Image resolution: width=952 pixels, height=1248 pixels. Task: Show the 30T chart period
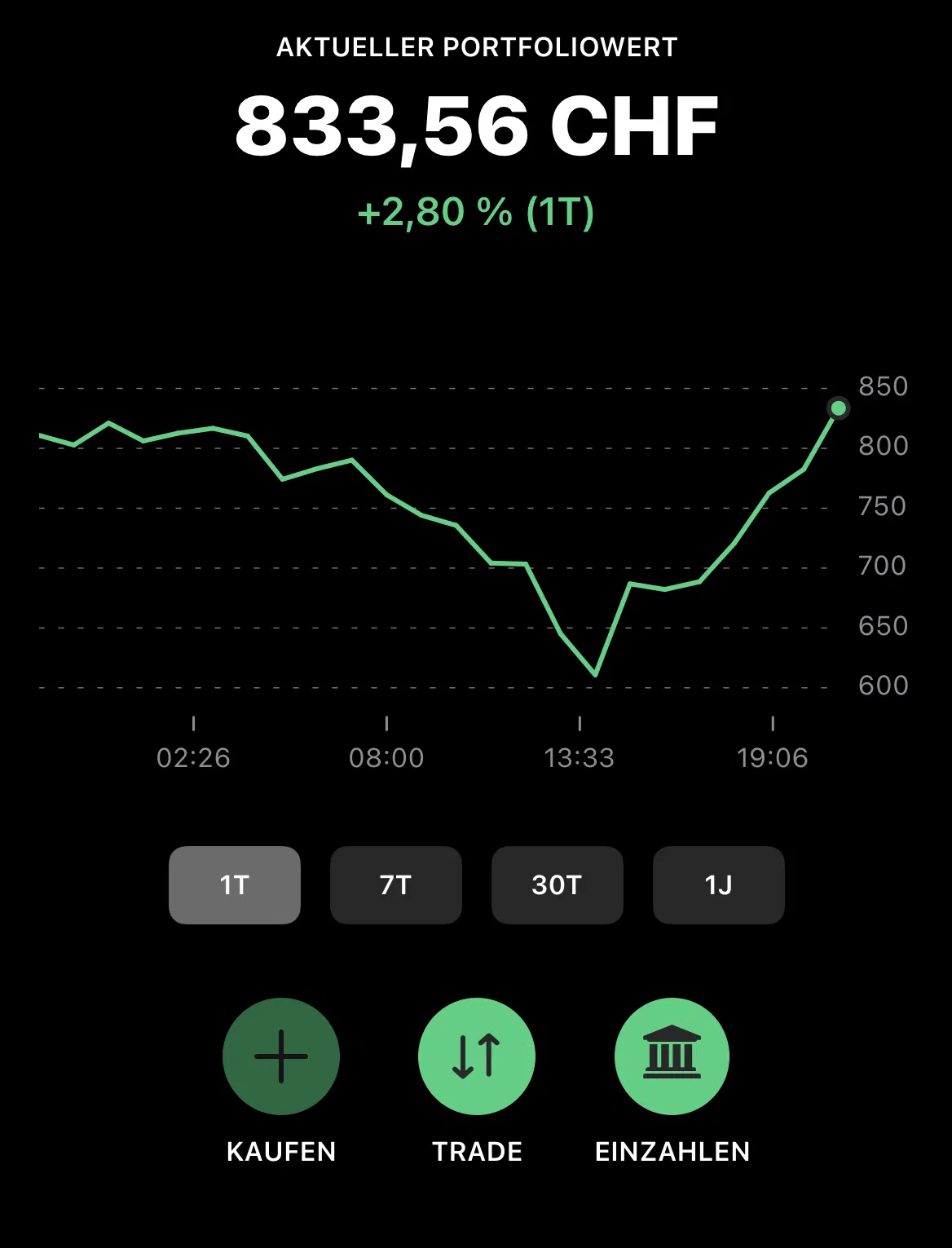coord(558,885)
